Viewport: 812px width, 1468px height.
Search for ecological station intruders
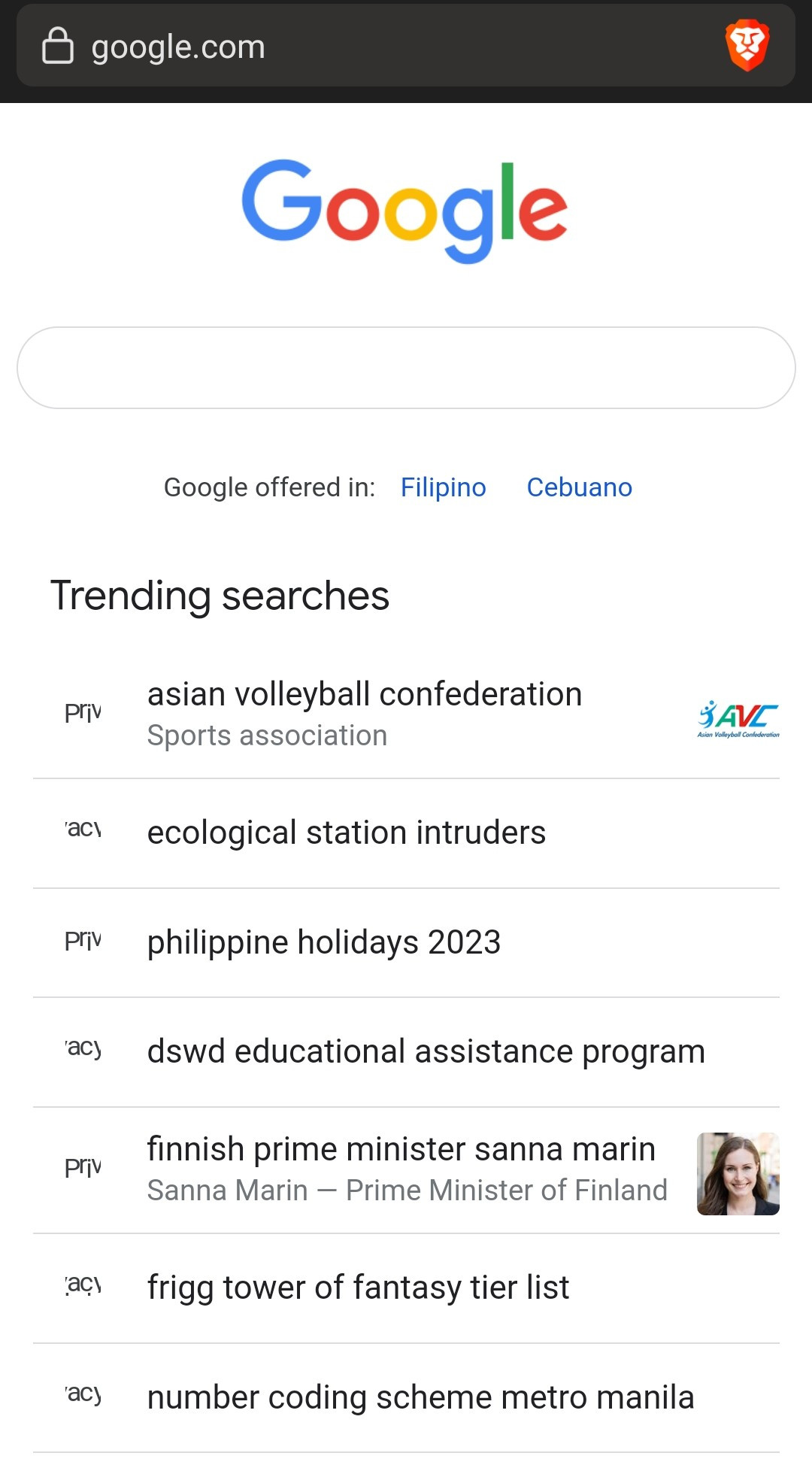346,833
